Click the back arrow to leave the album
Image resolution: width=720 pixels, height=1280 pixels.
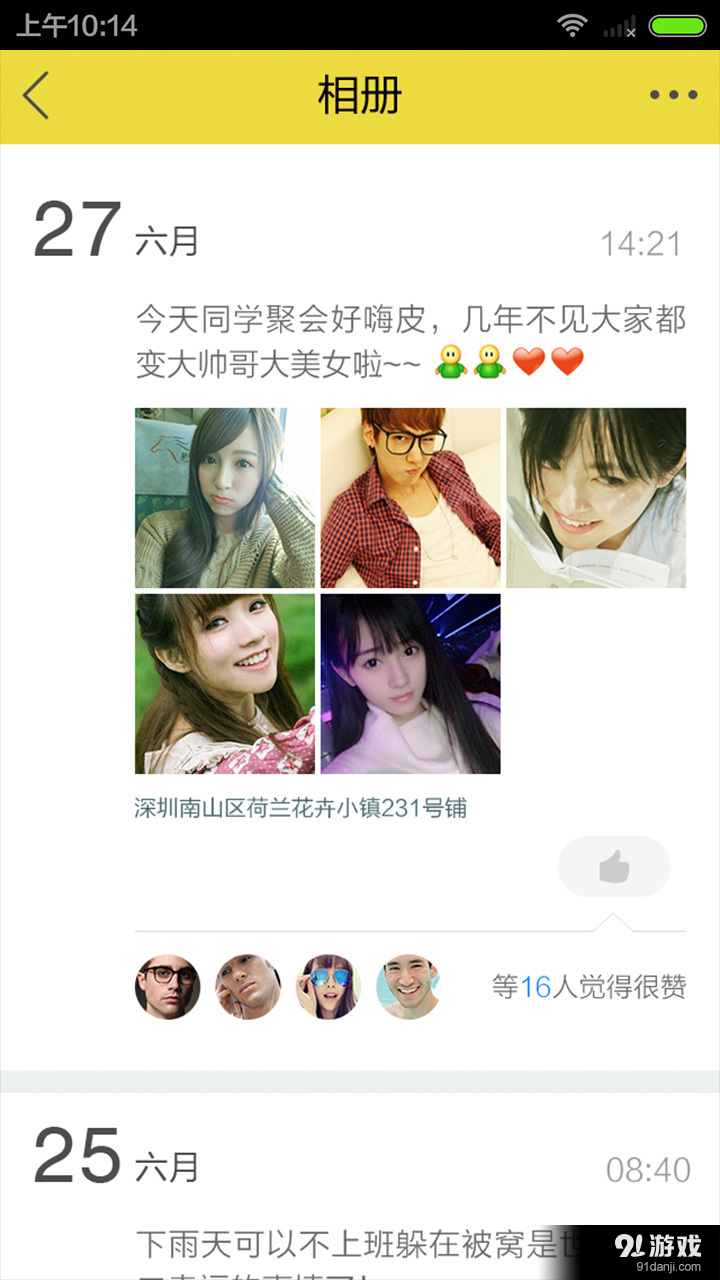(36, 95)
